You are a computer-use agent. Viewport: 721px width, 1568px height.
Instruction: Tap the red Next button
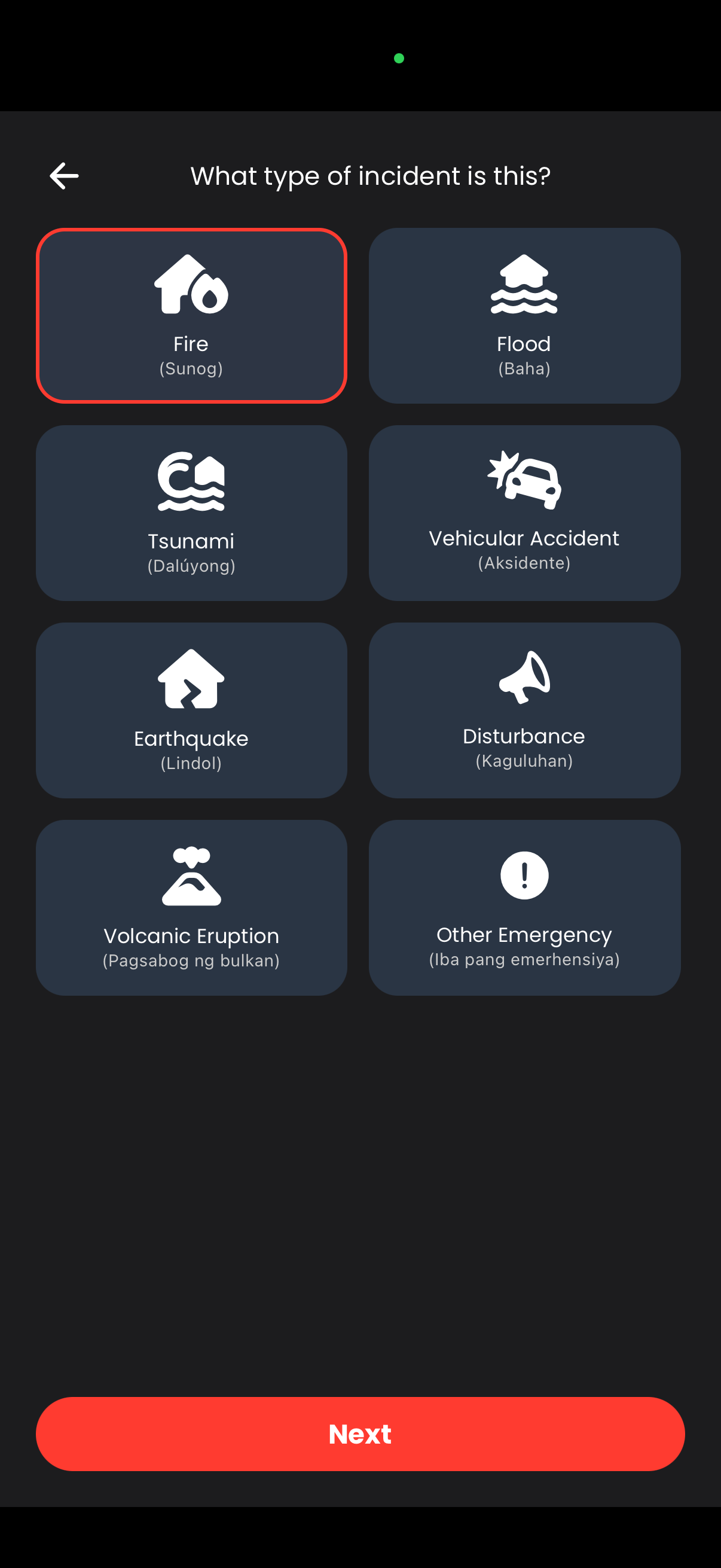(360, 1433)
